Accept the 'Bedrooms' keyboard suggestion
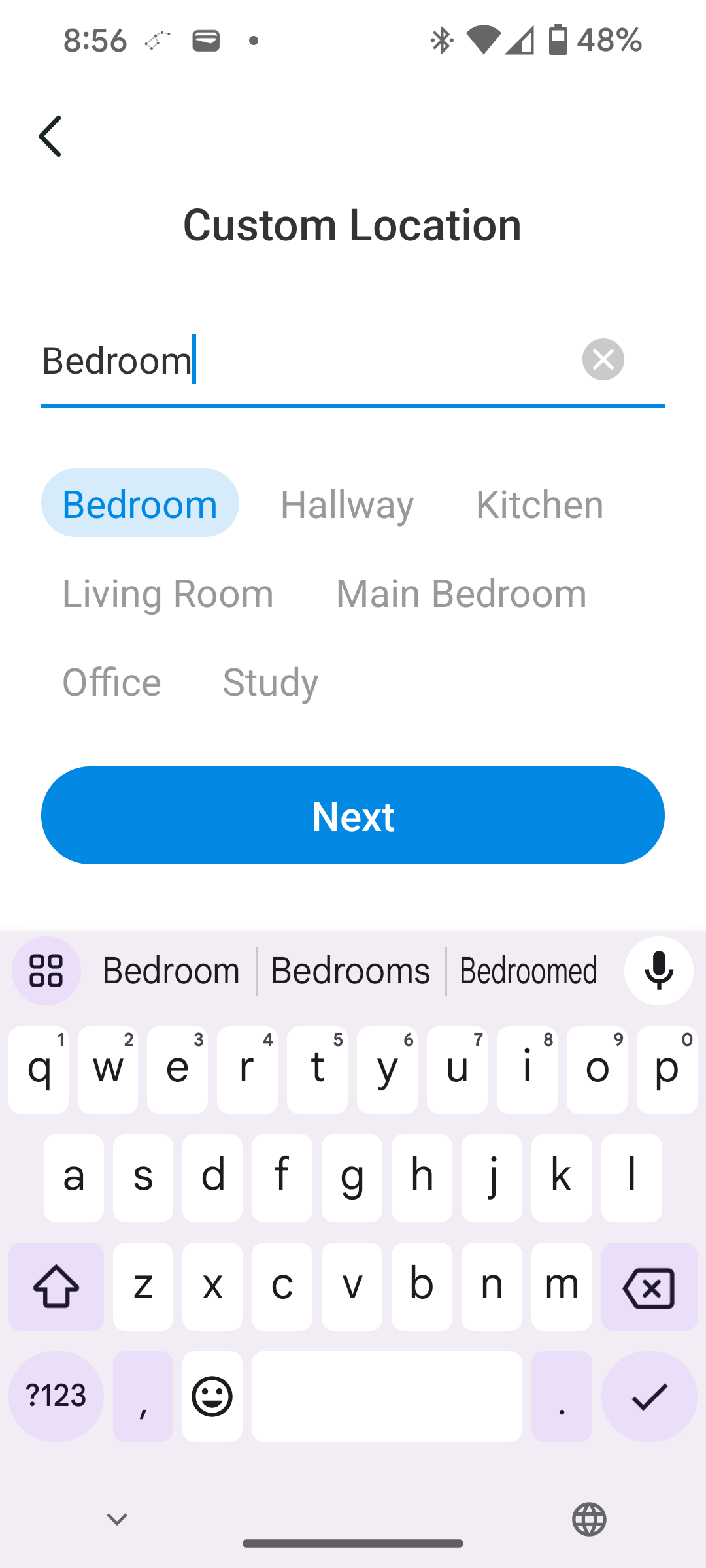Image resolution: width=706 pixels, height=1568 pixels. point(350,971)
